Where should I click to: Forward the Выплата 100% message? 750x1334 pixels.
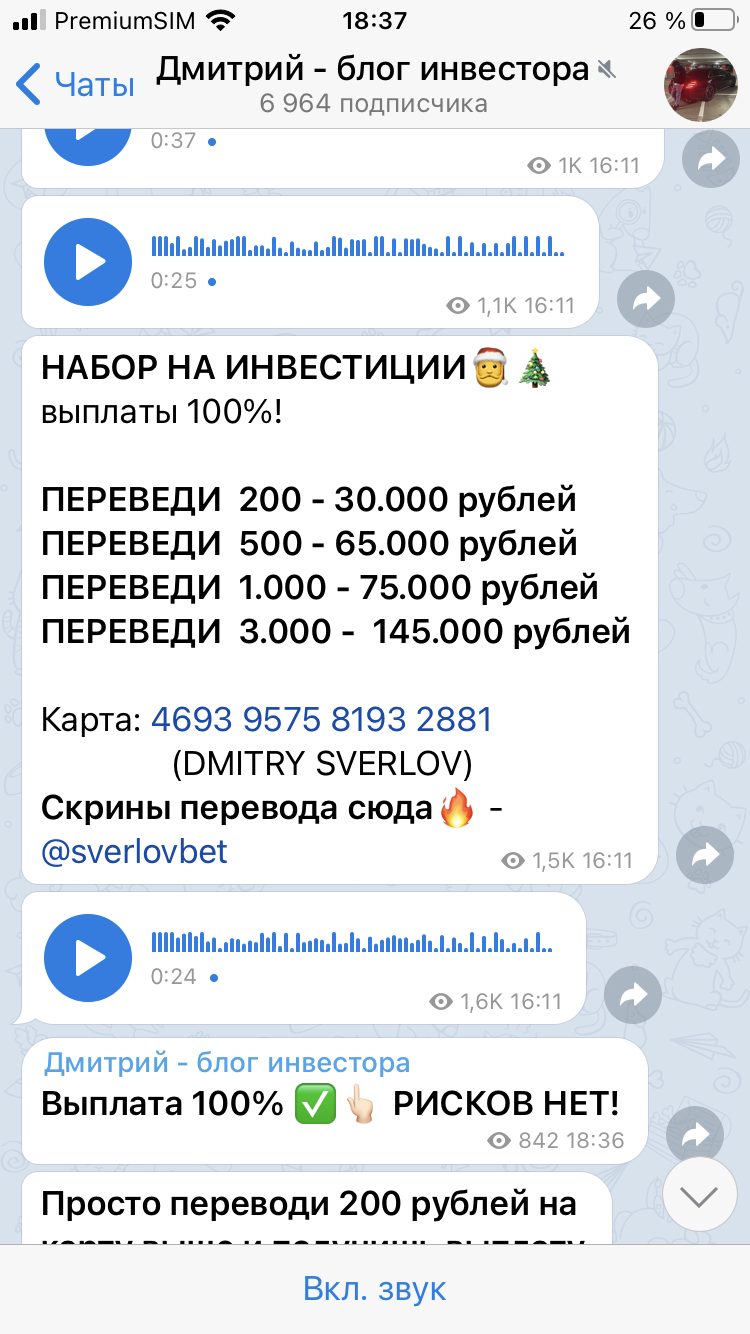695,1134
